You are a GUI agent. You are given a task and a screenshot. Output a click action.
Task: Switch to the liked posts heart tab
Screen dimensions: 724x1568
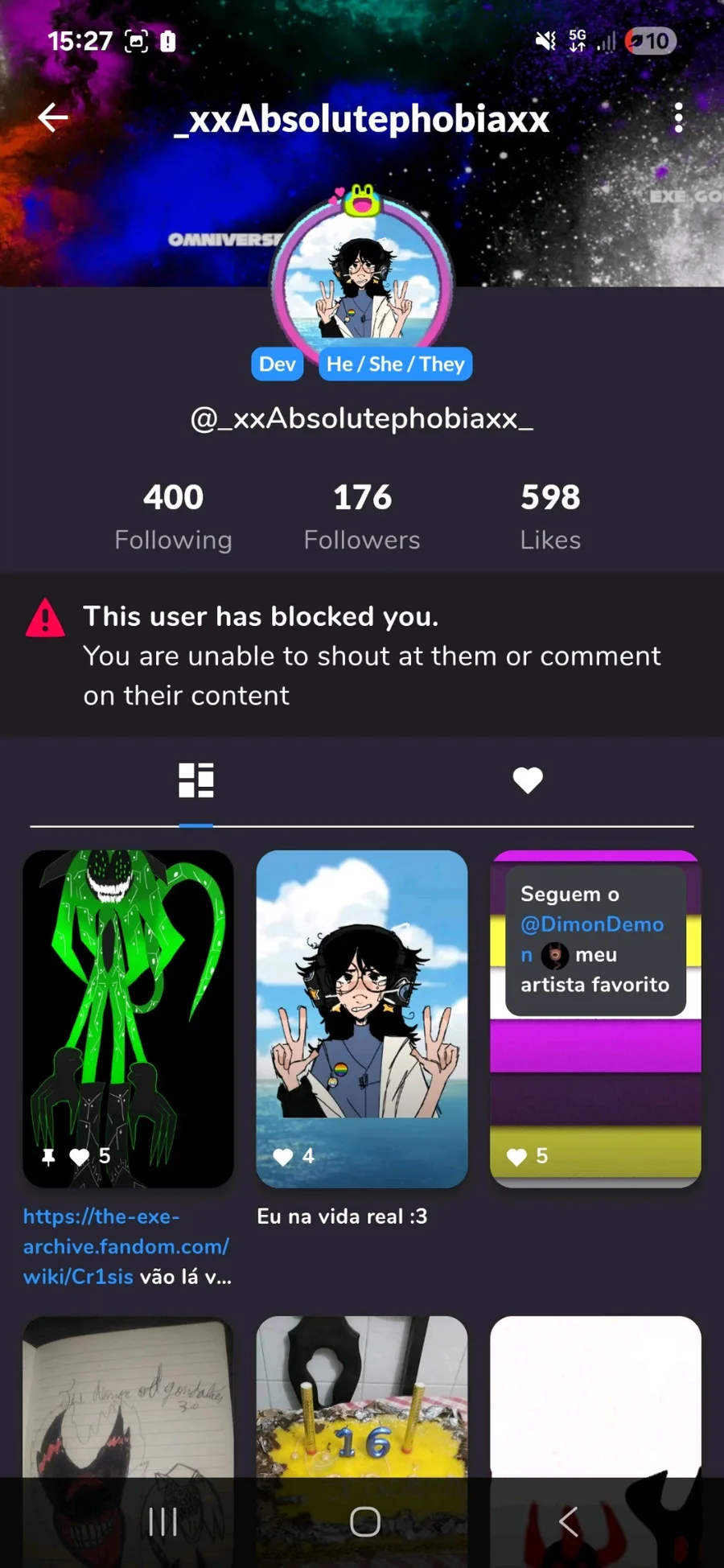pos(528,780)
